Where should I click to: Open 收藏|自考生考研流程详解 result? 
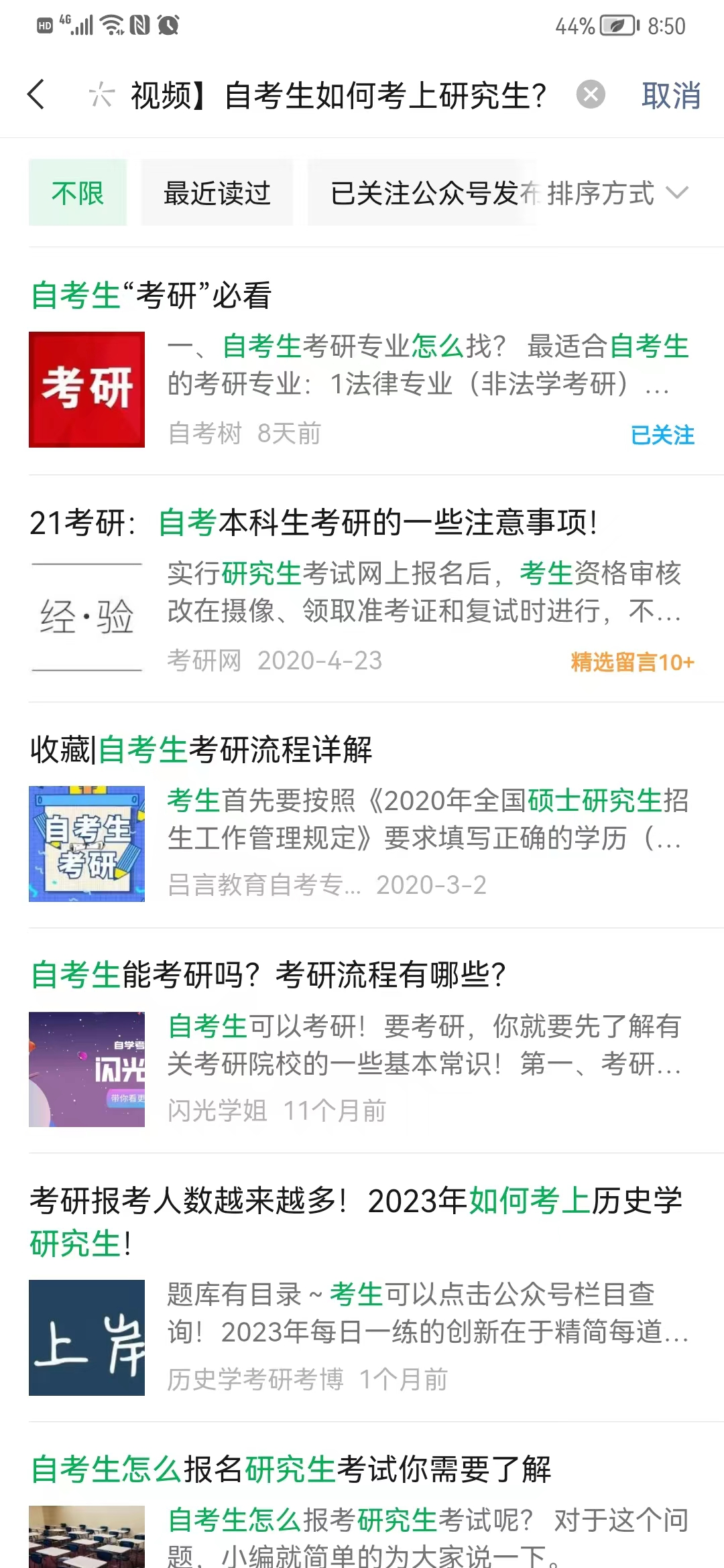201,749
